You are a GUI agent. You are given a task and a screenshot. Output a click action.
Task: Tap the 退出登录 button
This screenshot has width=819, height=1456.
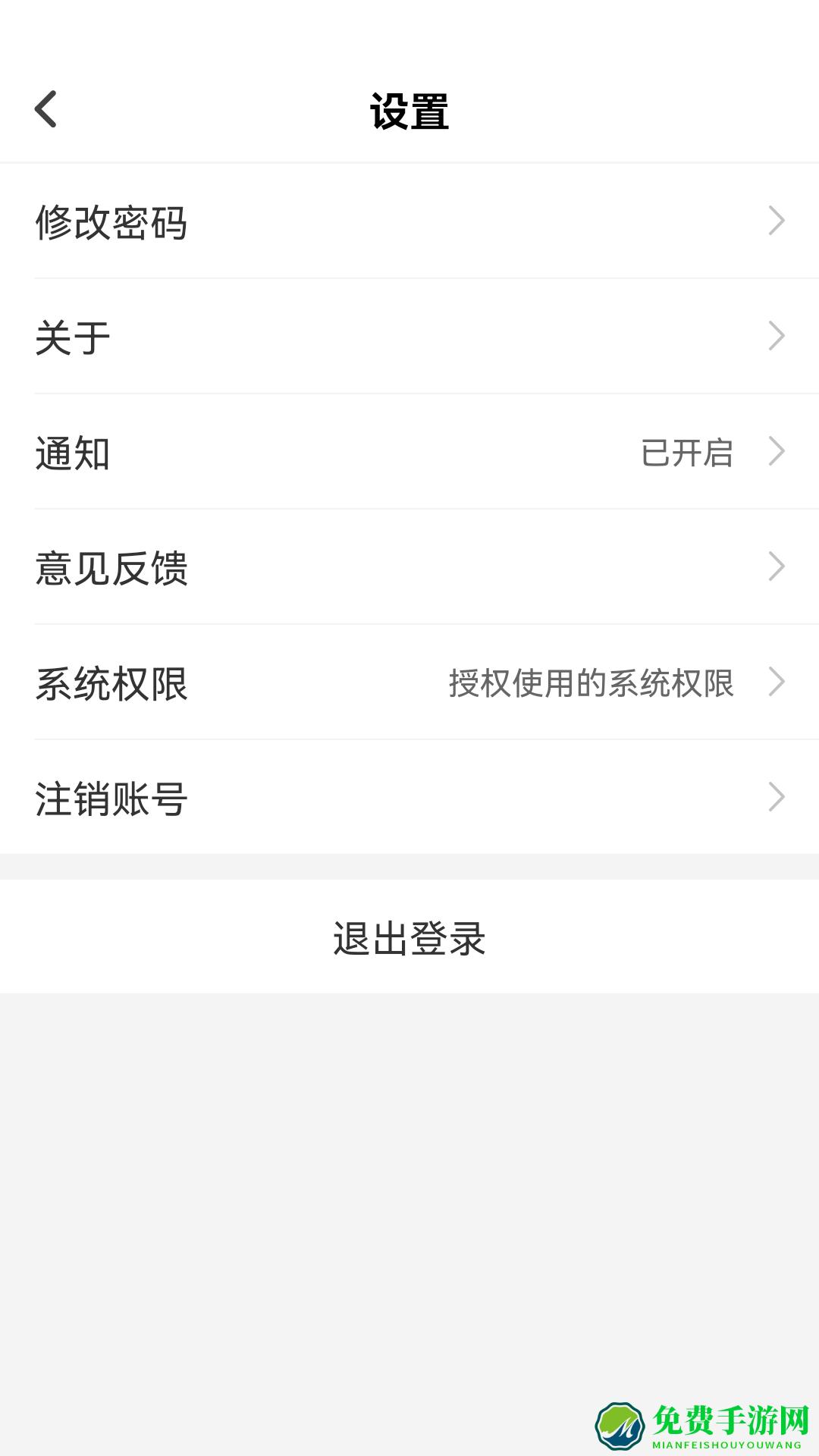pyautogui.click(x=409, y=937)
